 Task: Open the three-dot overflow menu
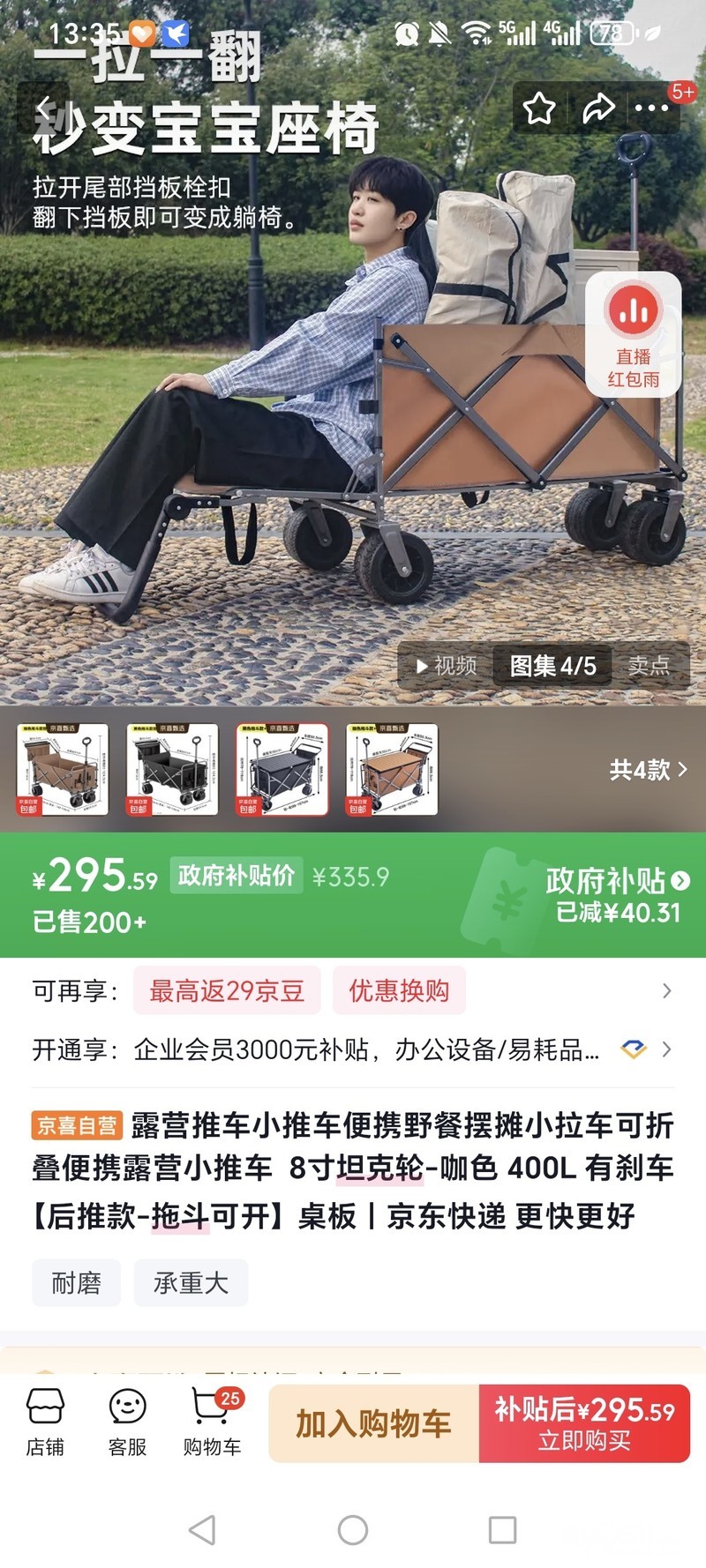coord(652,109)
